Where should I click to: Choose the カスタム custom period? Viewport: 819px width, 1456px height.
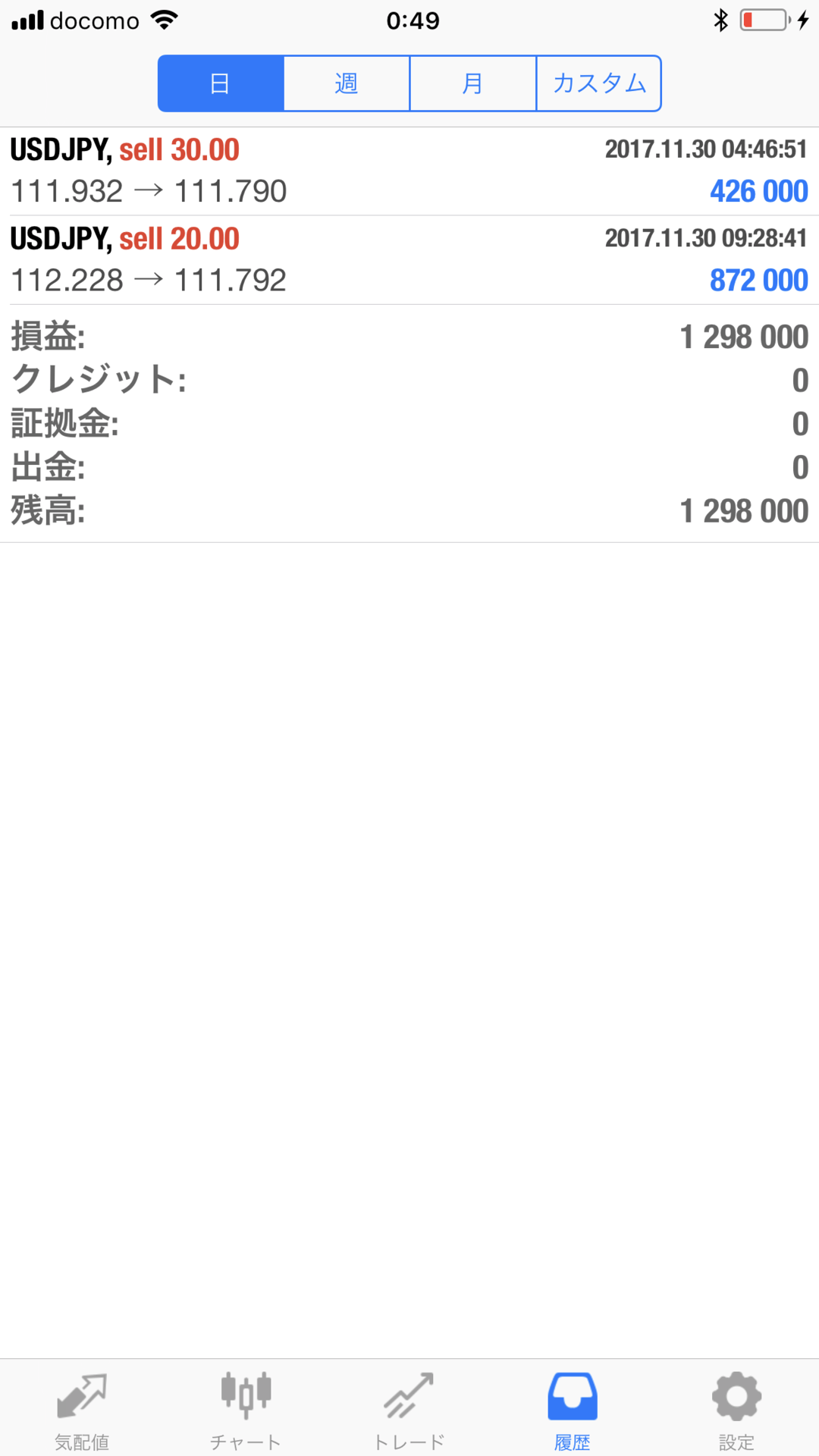(598, 83)
